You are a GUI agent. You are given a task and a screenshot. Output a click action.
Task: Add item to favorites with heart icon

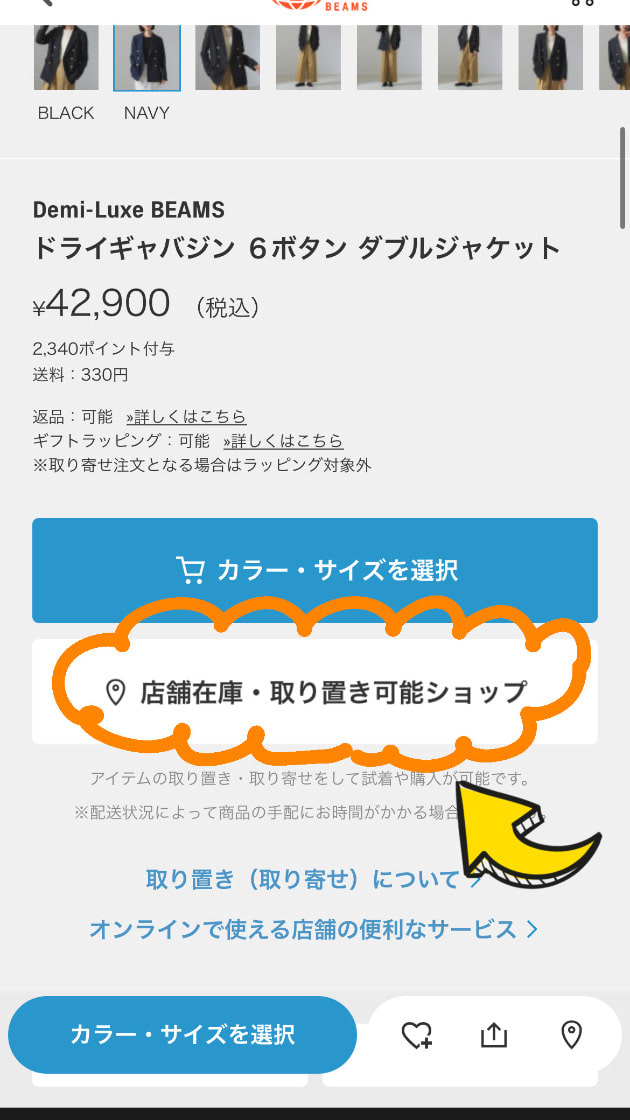[417, 1035]
